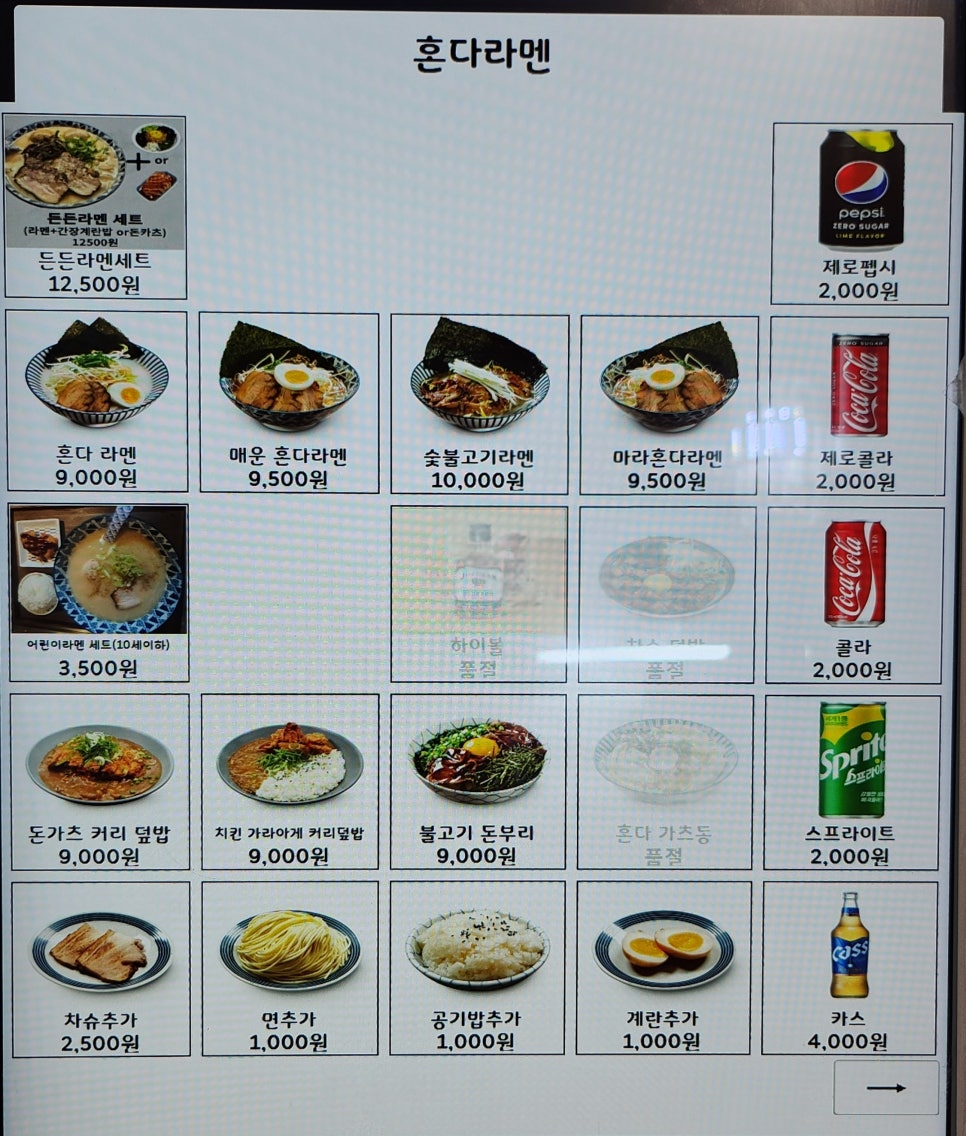
Task: Add 매운 혼다라멘 to the order
Action: [288, 400]
